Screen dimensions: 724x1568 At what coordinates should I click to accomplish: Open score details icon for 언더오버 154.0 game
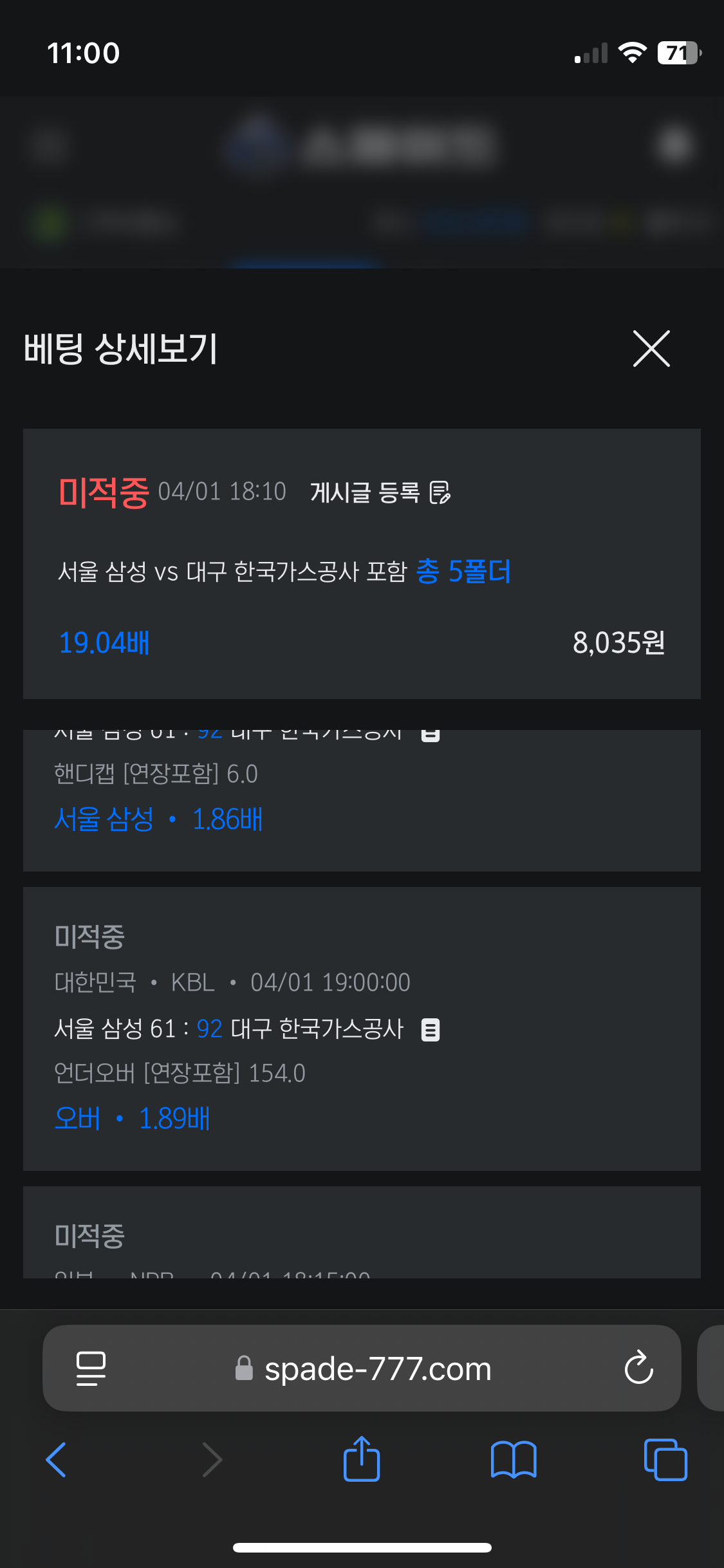coord(430,1029)
